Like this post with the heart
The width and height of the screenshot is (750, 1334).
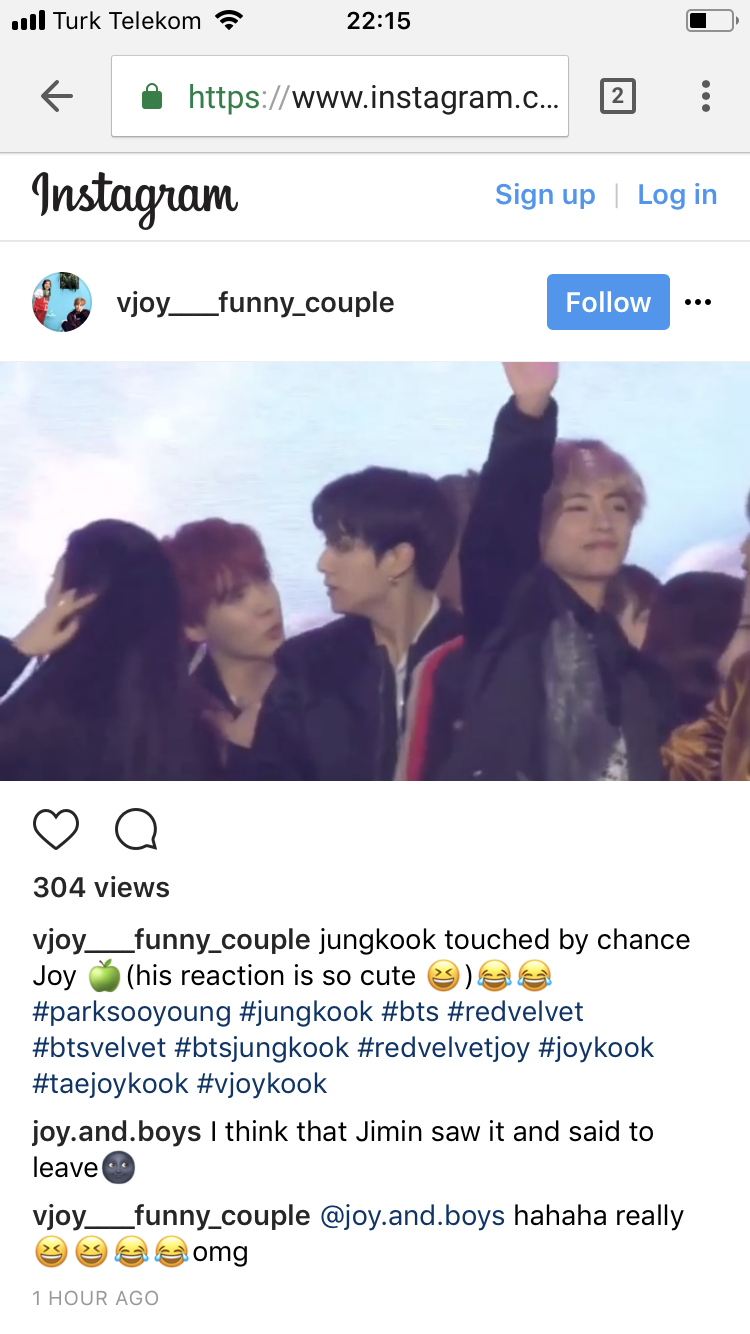56,830
